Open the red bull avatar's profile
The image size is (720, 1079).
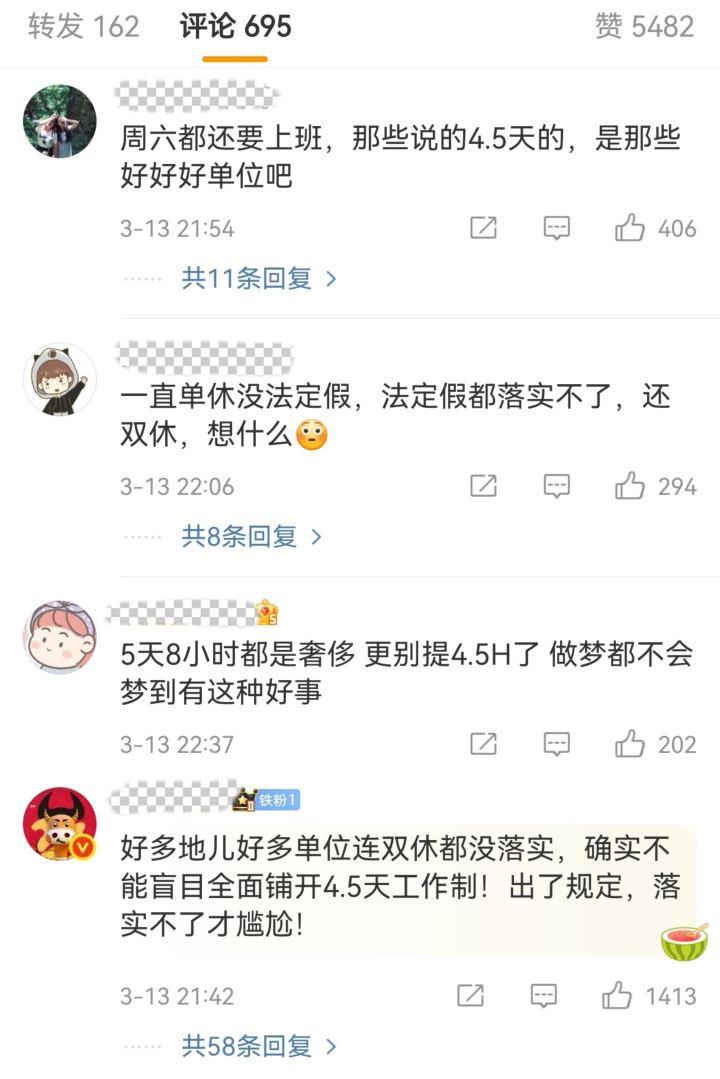59,823
